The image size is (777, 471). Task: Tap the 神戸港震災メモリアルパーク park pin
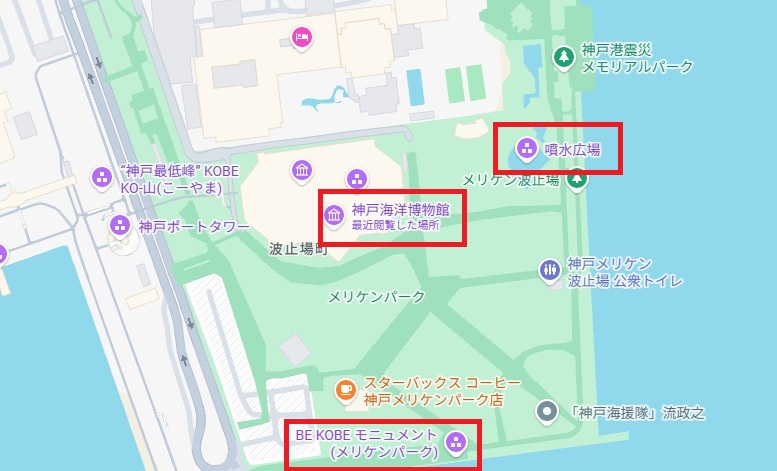pos(564,57)
